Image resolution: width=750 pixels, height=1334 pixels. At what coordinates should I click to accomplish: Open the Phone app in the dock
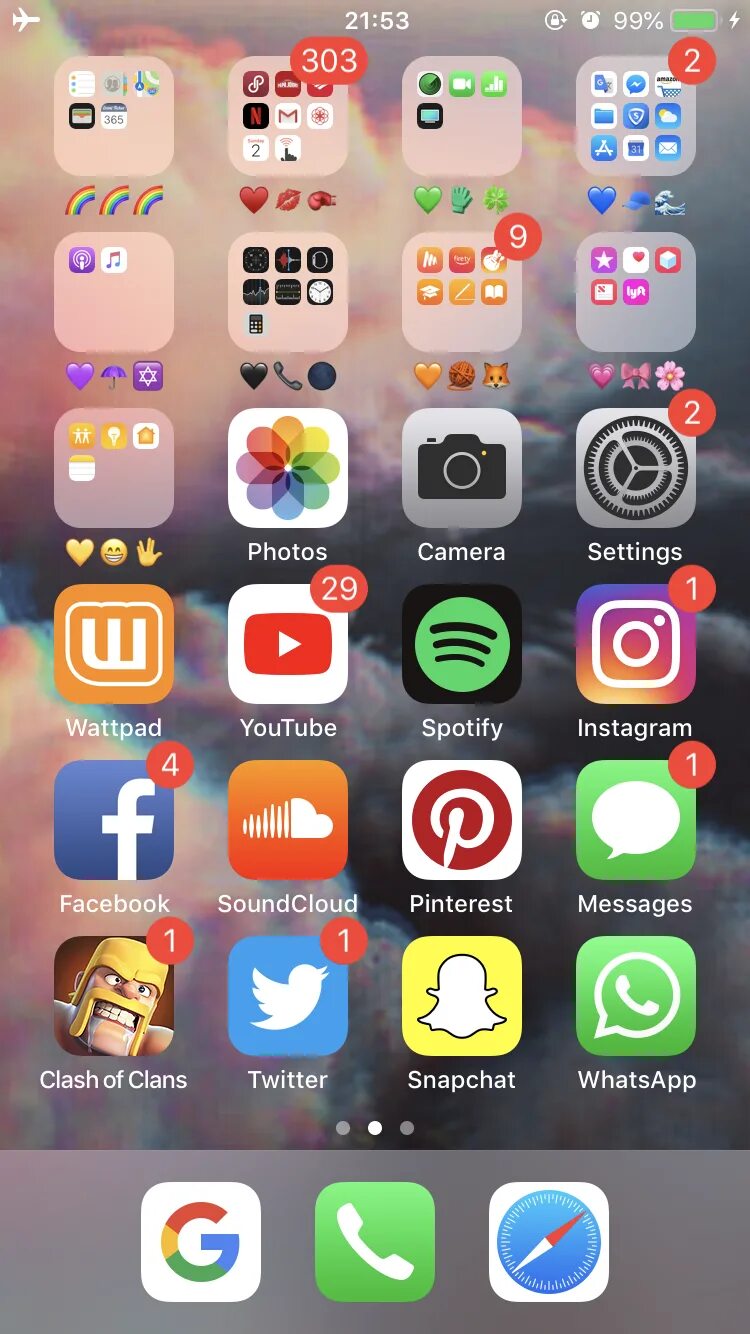click(375, 1242)
